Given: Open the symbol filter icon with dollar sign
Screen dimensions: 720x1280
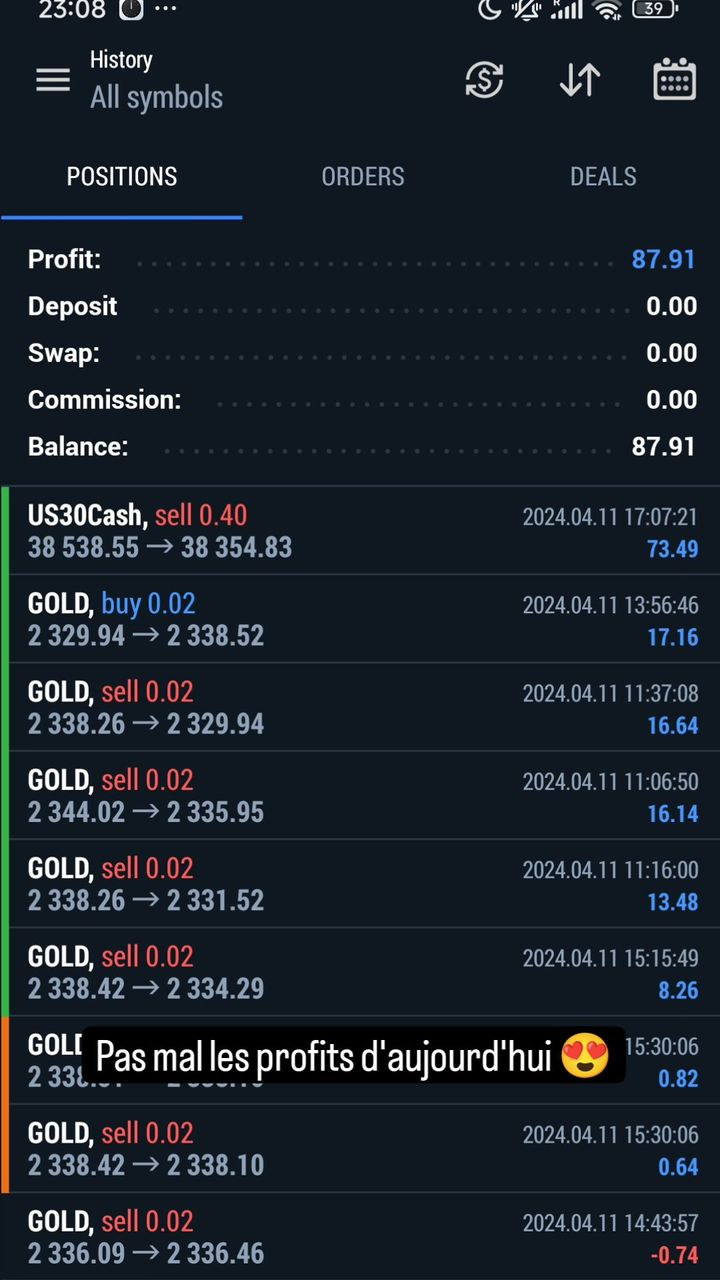Looking at the screenshot, I should click(484, 80).
